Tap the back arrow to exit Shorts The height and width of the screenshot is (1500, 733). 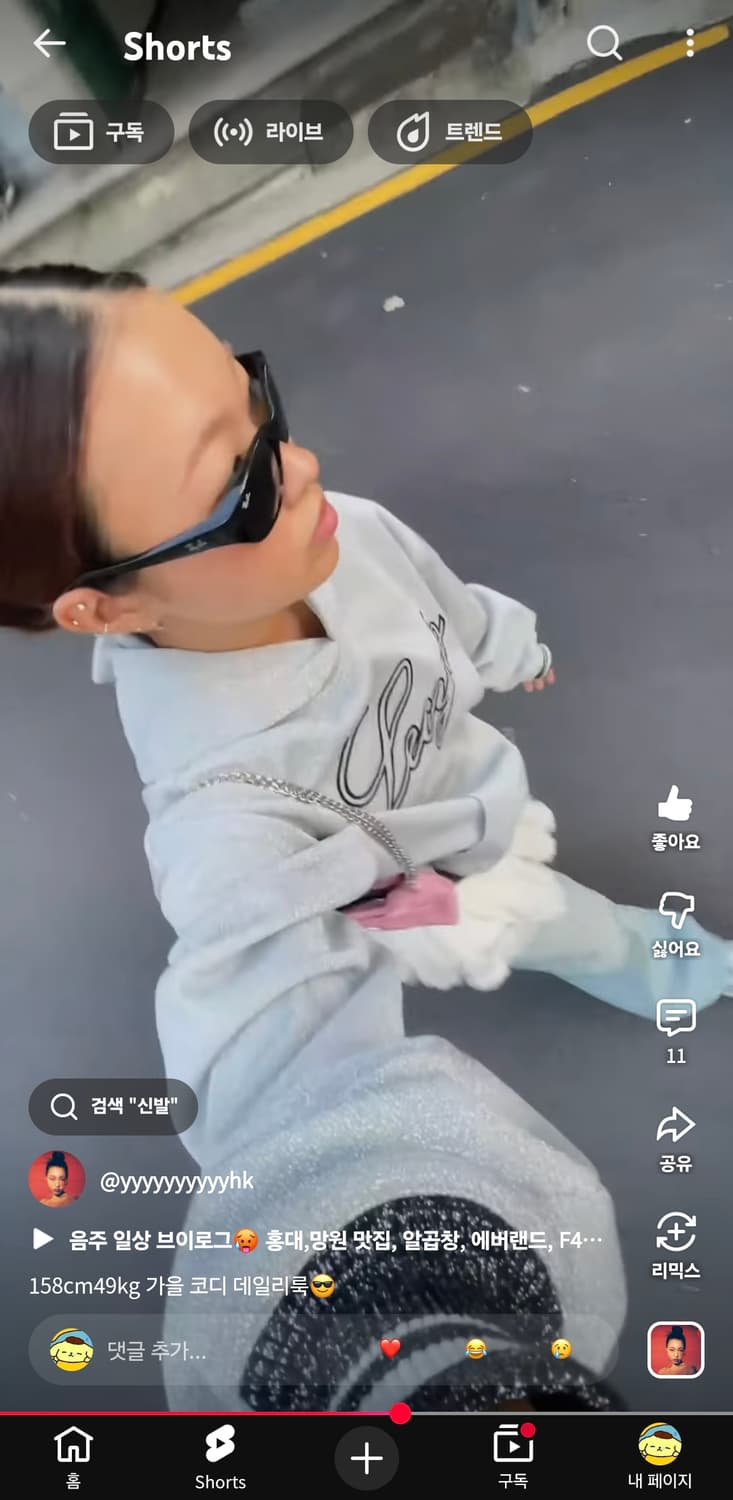(48, 44)
